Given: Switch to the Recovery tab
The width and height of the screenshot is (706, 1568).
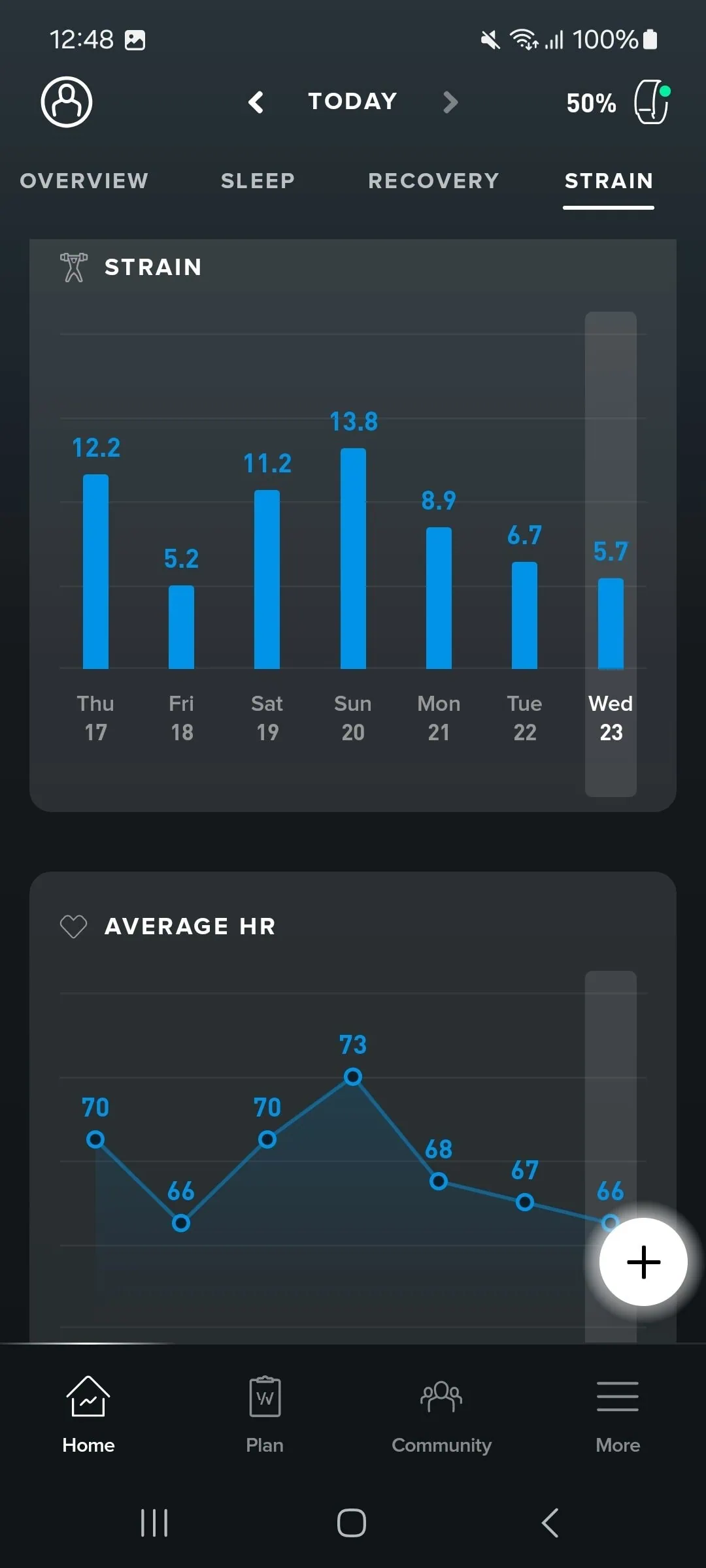Looking at the screenshot, I should pyautogui.click(x=433, y=181).
